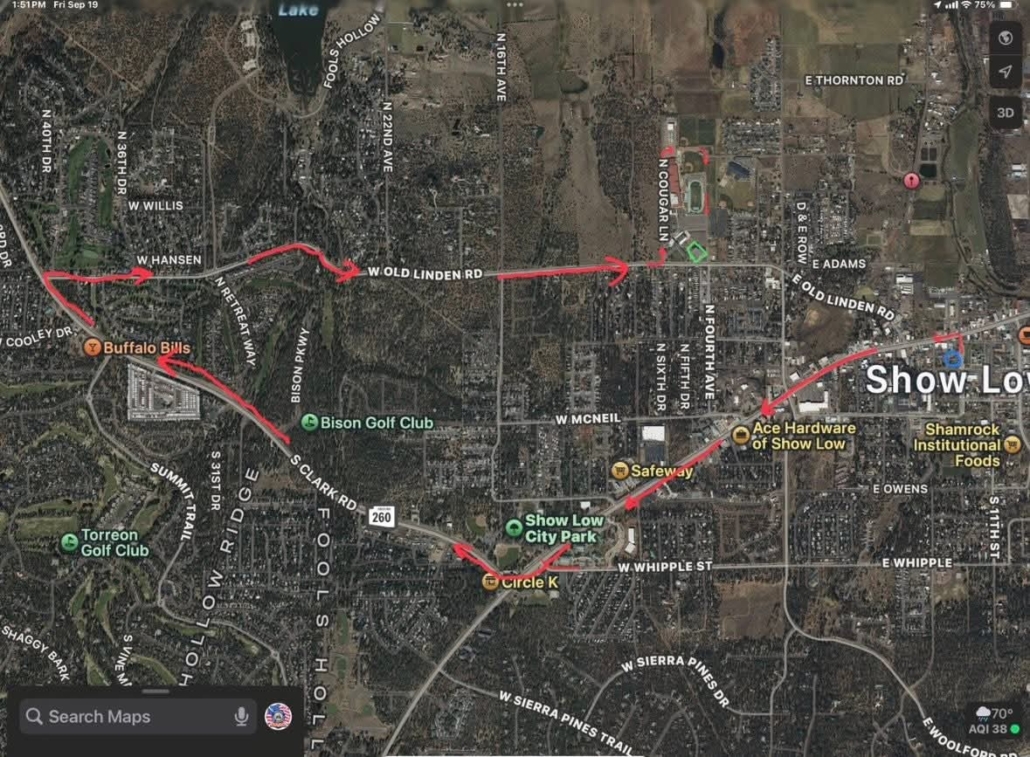This screenshot has height=757, width=1030.
Task: Open the iPad multitasking dots menu
Action: click(515, 5)
